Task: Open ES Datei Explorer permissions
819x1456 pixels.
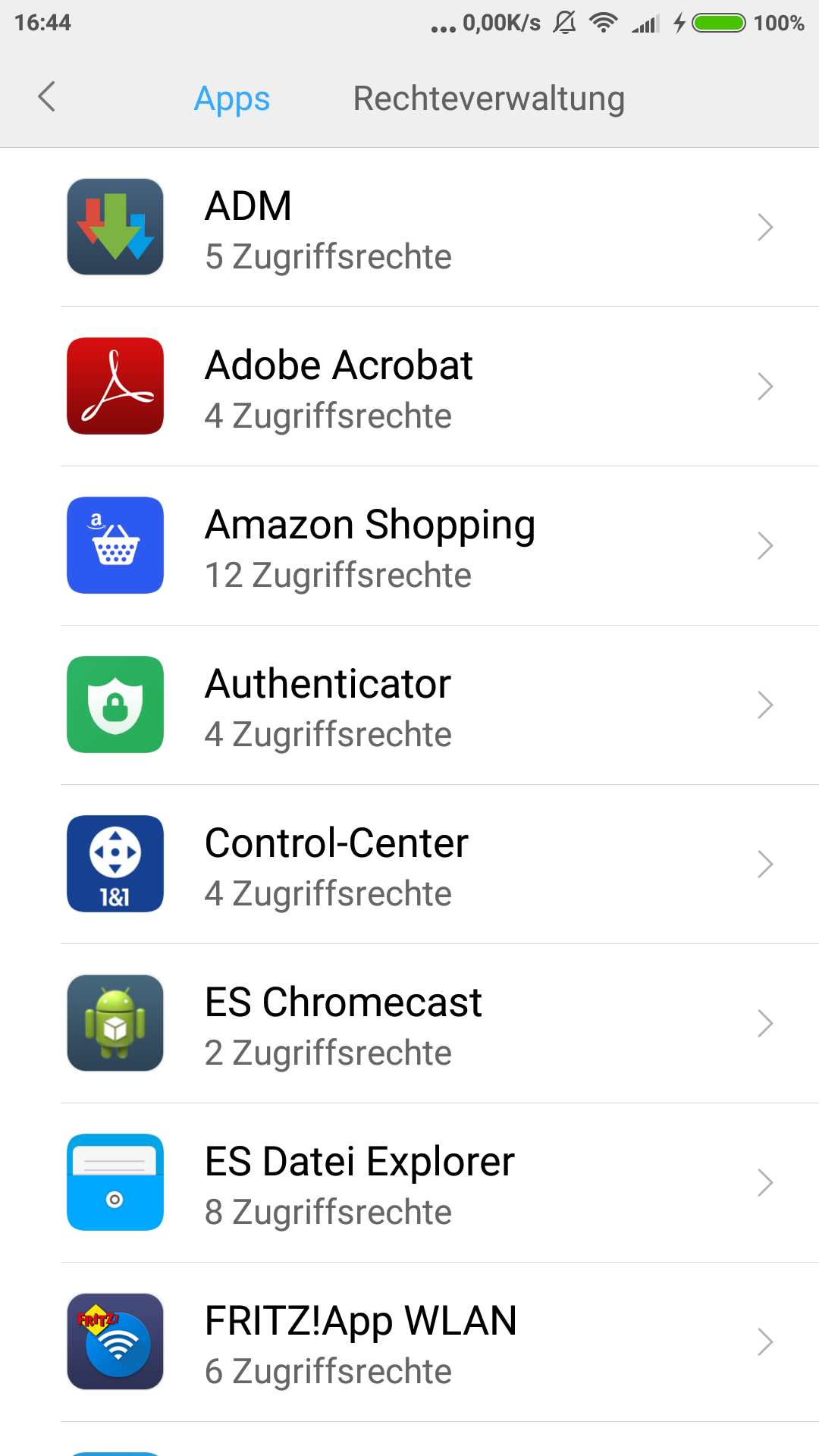Action: pos(409,1183)
